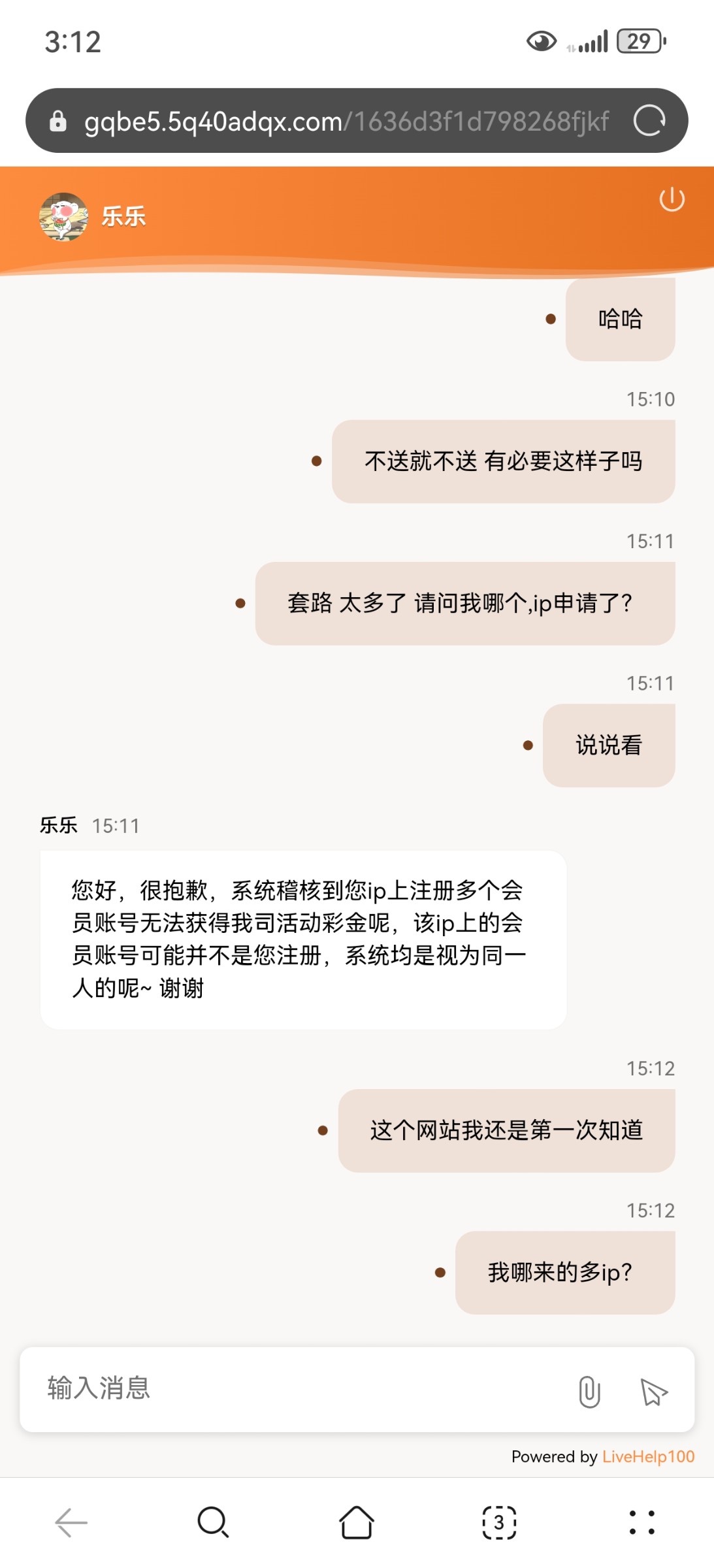Attach a file with the paperclip icon
This screenshot has height=1568, width=714.
coord(589,1391)
